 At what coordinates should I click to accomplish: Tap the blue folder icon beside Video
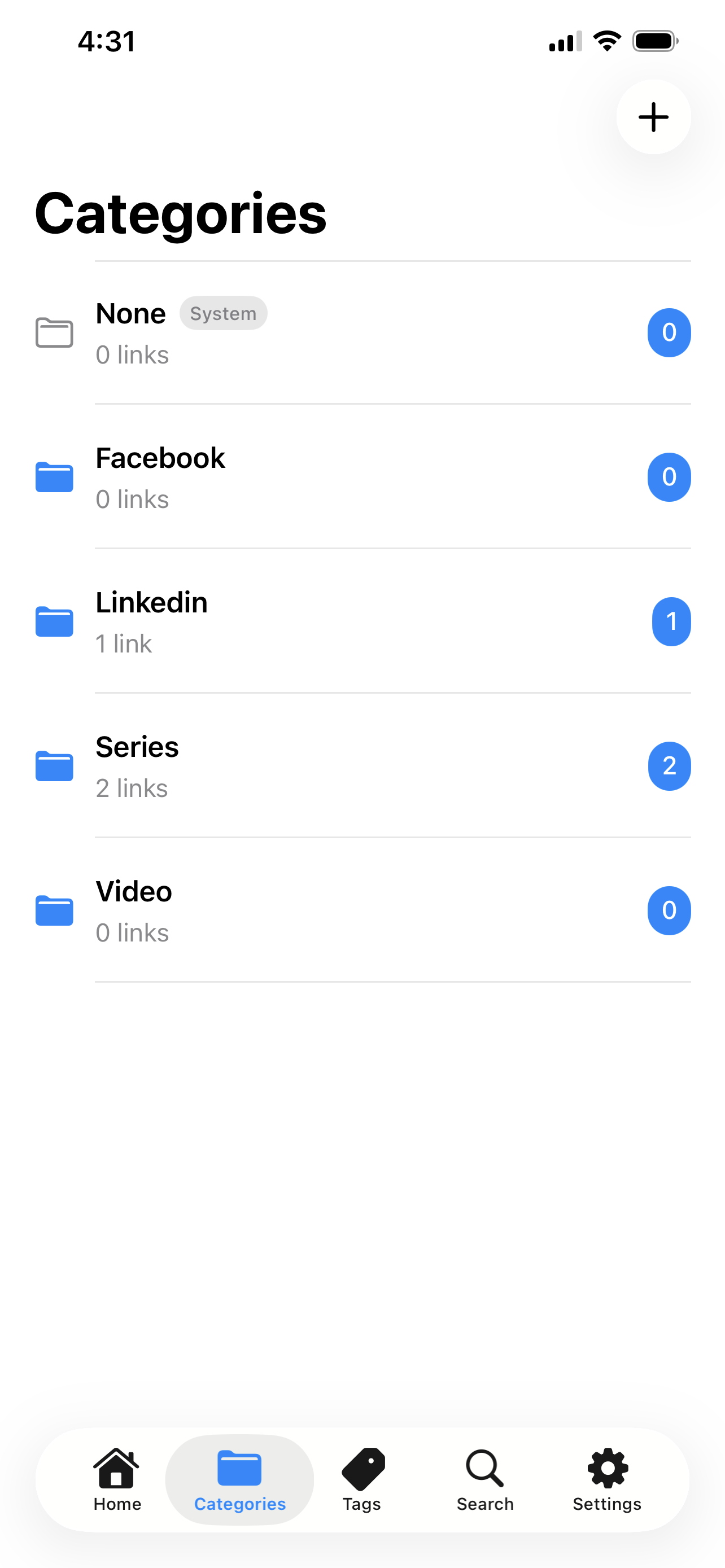click(54, 910)
